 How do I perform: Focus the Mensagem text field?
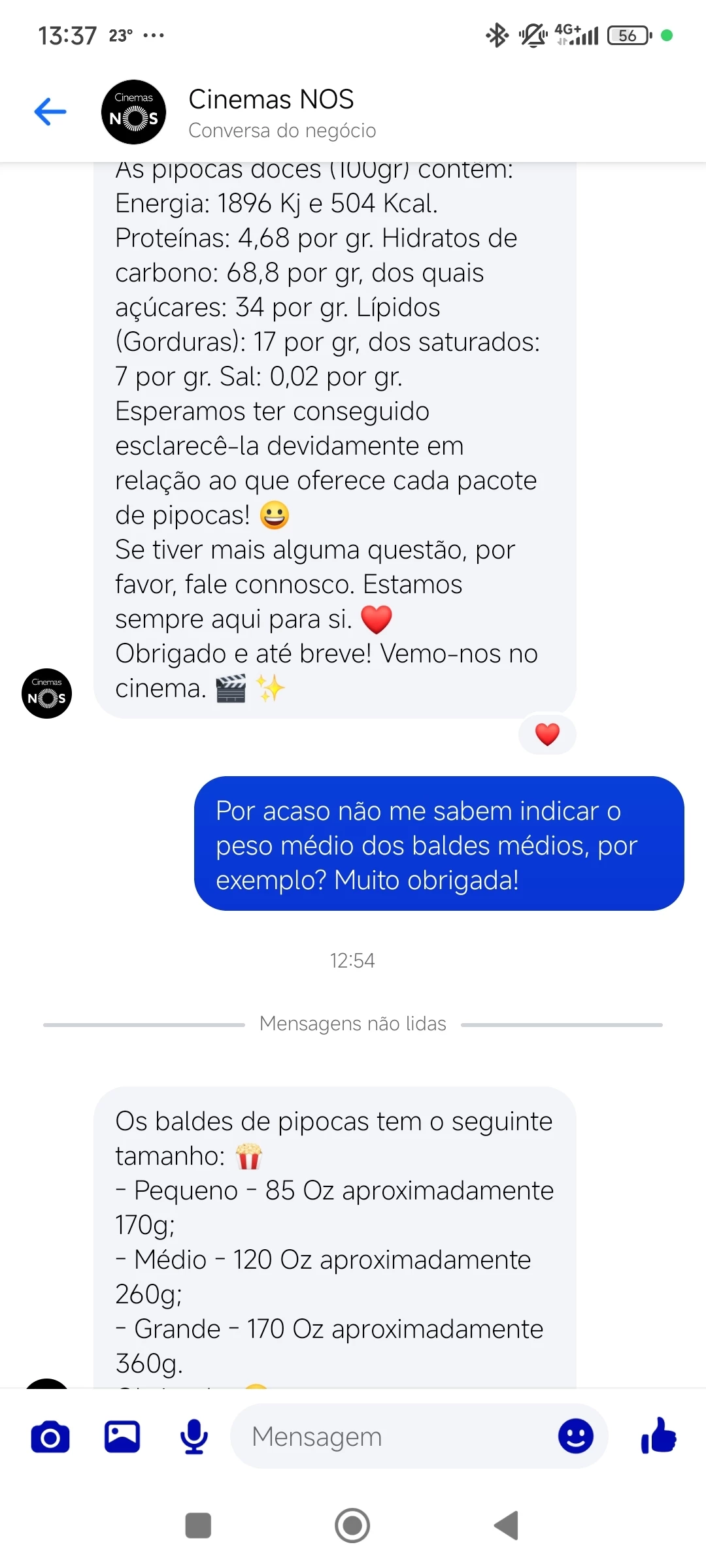pyautogui.click(x=392, y=1437)
